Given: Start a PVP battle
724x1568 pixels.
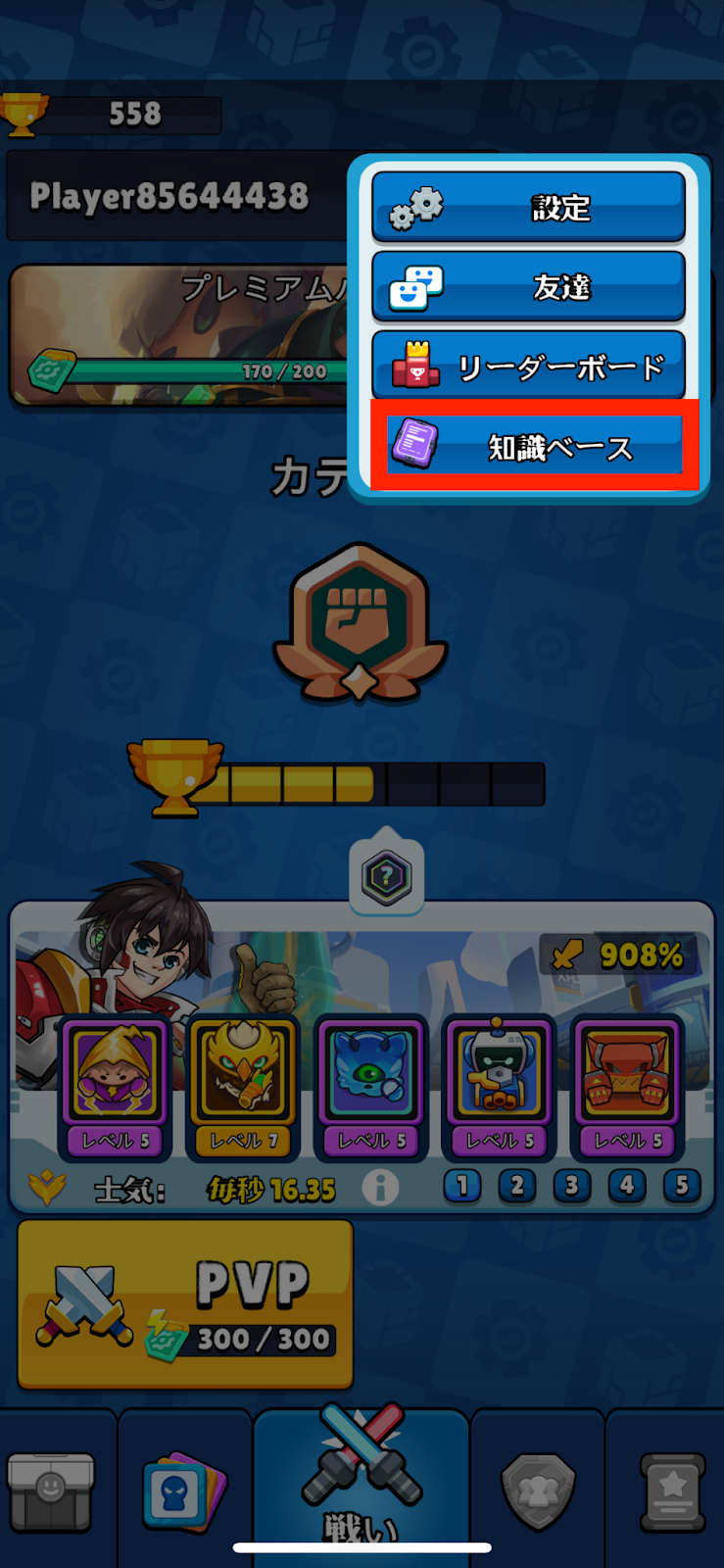Looking at the screenshot, I should pyautogui.click(x=185, y=1303).
